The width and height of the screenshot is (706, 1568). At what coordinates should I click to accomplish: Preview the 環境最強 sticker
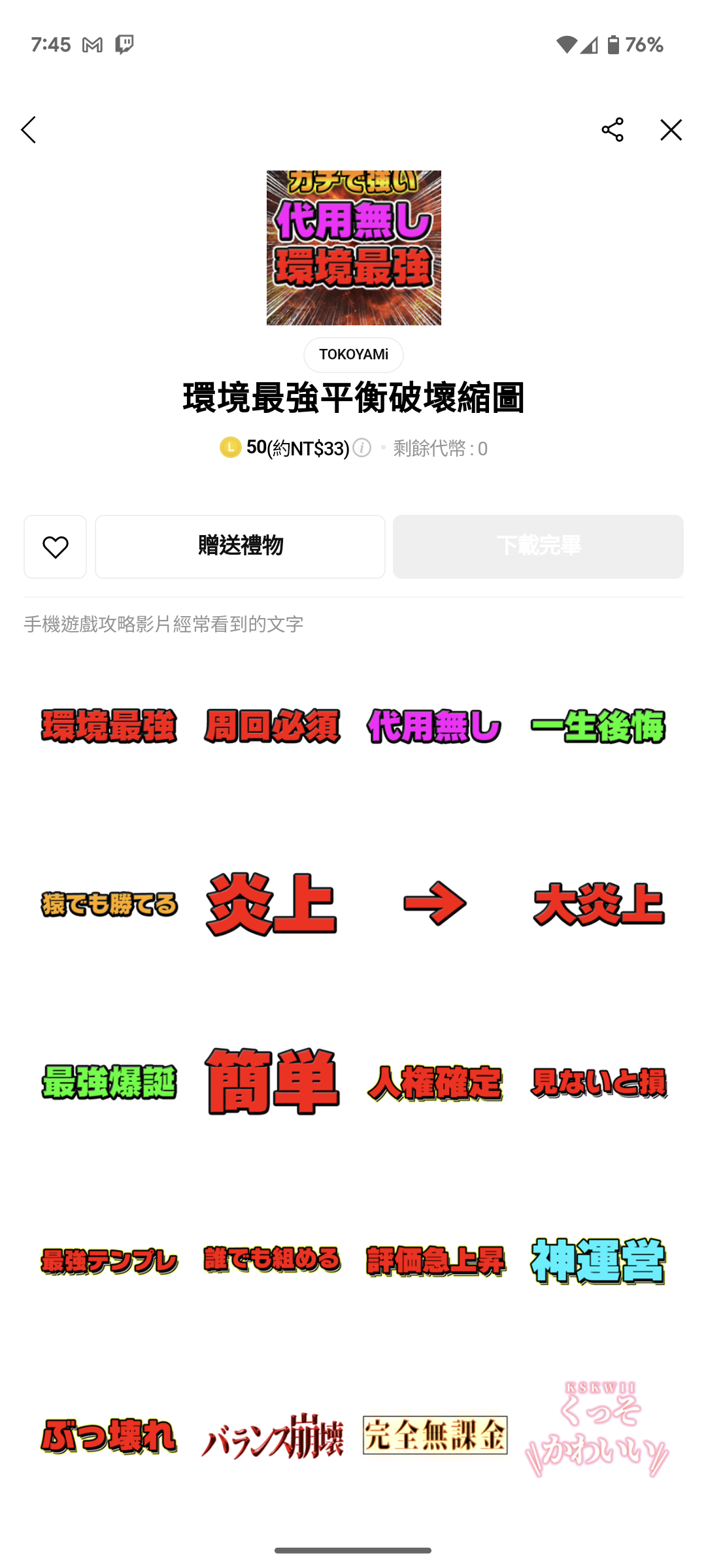coord(109,727)
